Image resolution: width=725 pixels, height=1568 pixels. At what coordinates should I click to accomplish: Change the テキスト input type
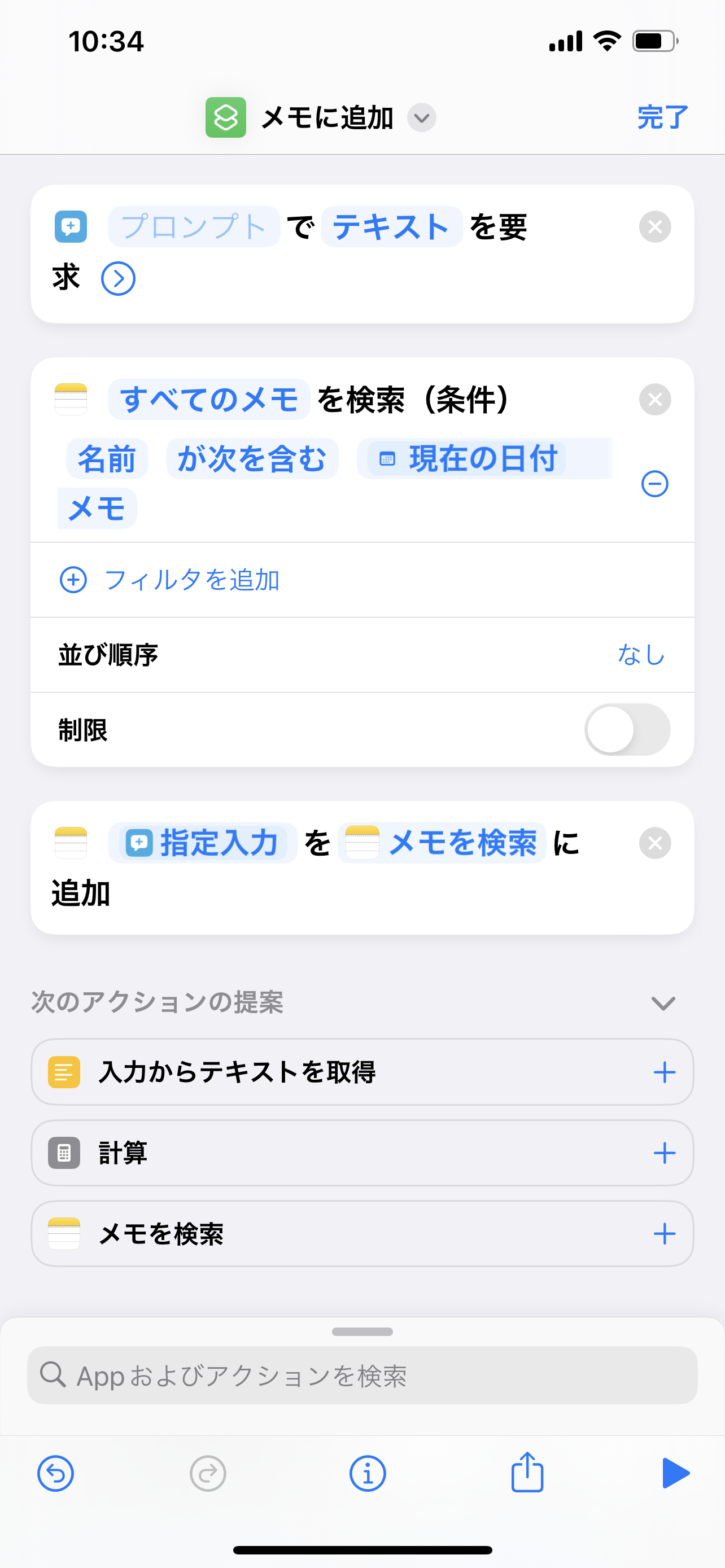coord(391,227)
